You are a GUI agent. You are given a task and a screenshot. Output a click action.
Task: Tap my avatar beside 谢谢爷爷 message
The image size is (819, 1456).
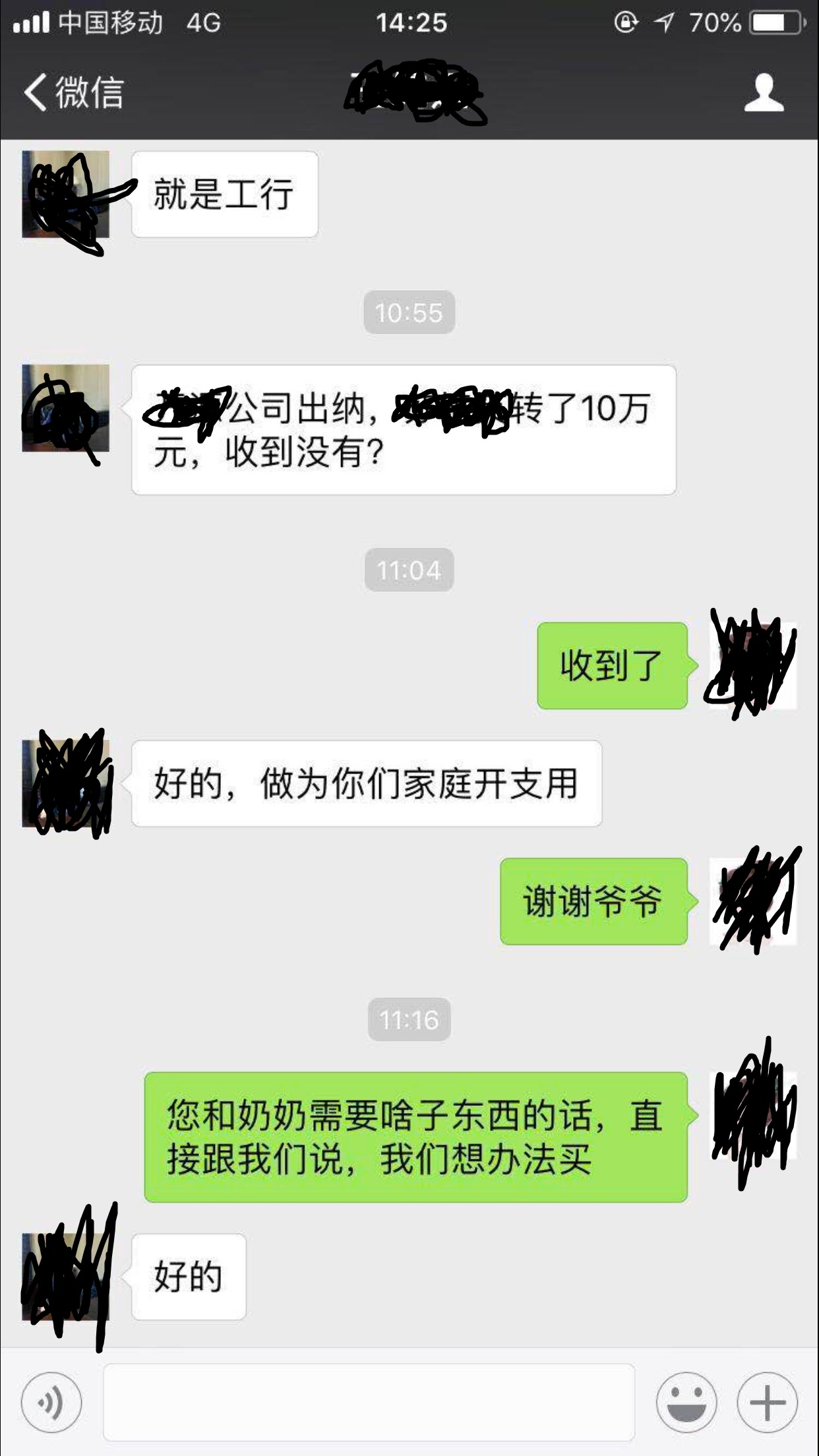753,901
